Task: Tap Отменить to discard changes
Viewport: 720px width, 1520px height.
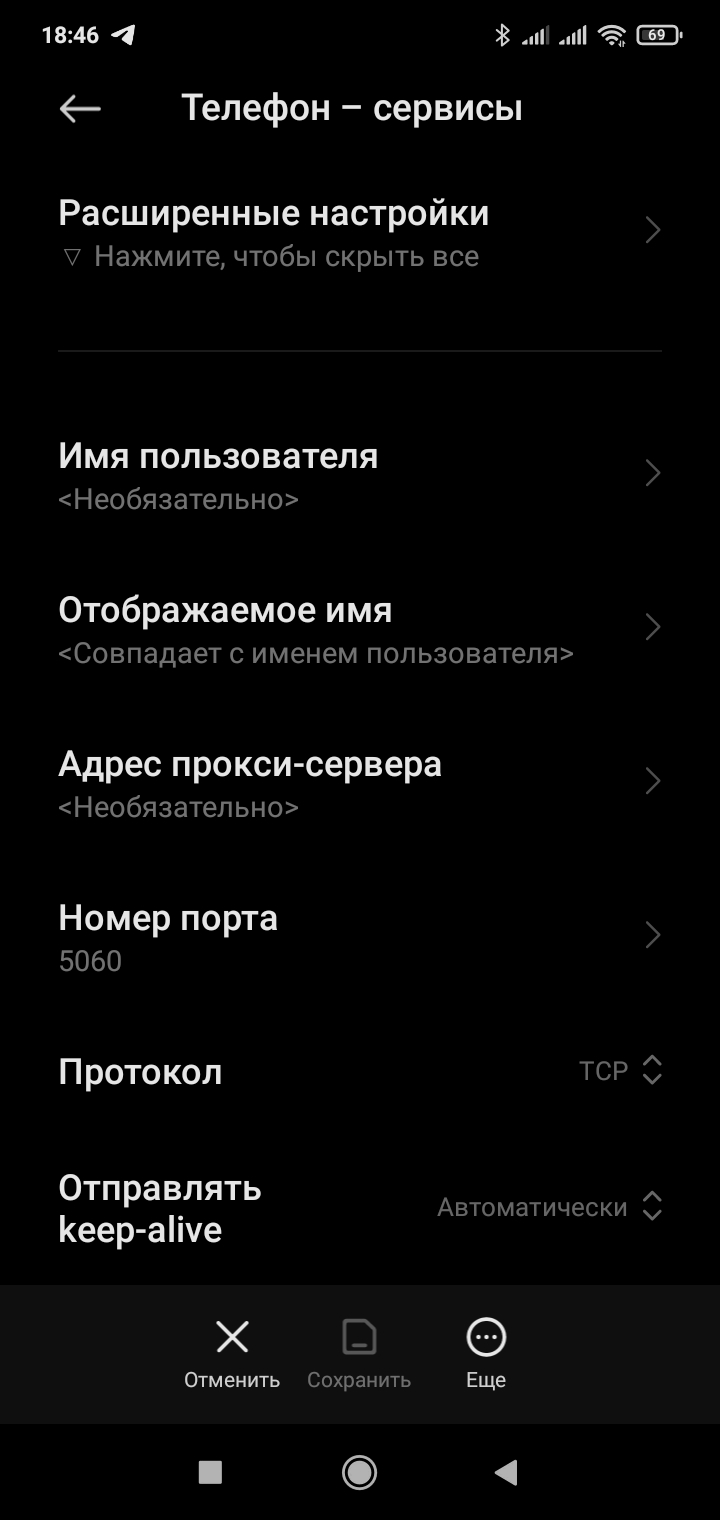Action: click(232, 1353)
